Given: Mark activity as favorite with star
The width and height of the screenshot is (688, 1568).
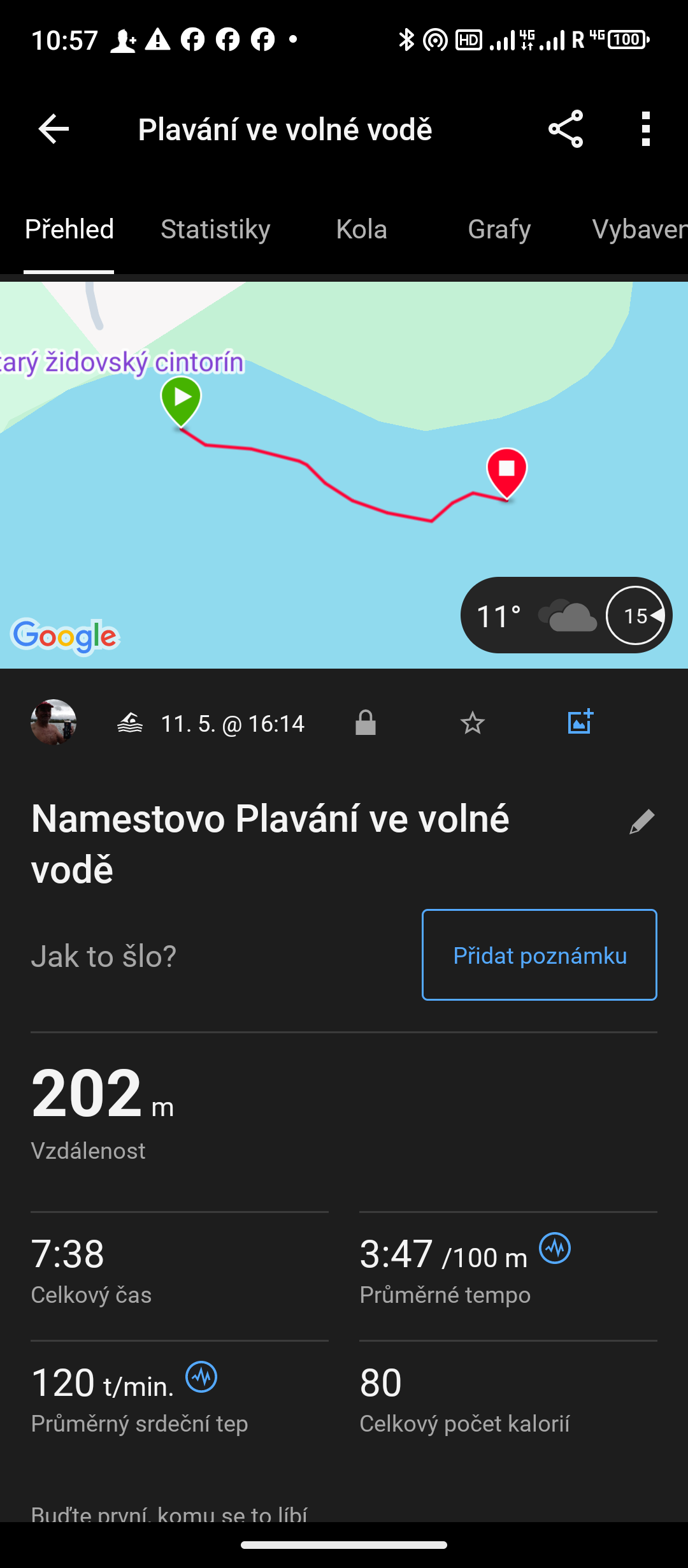Looking at the screenshot, I should coord(472,723).
